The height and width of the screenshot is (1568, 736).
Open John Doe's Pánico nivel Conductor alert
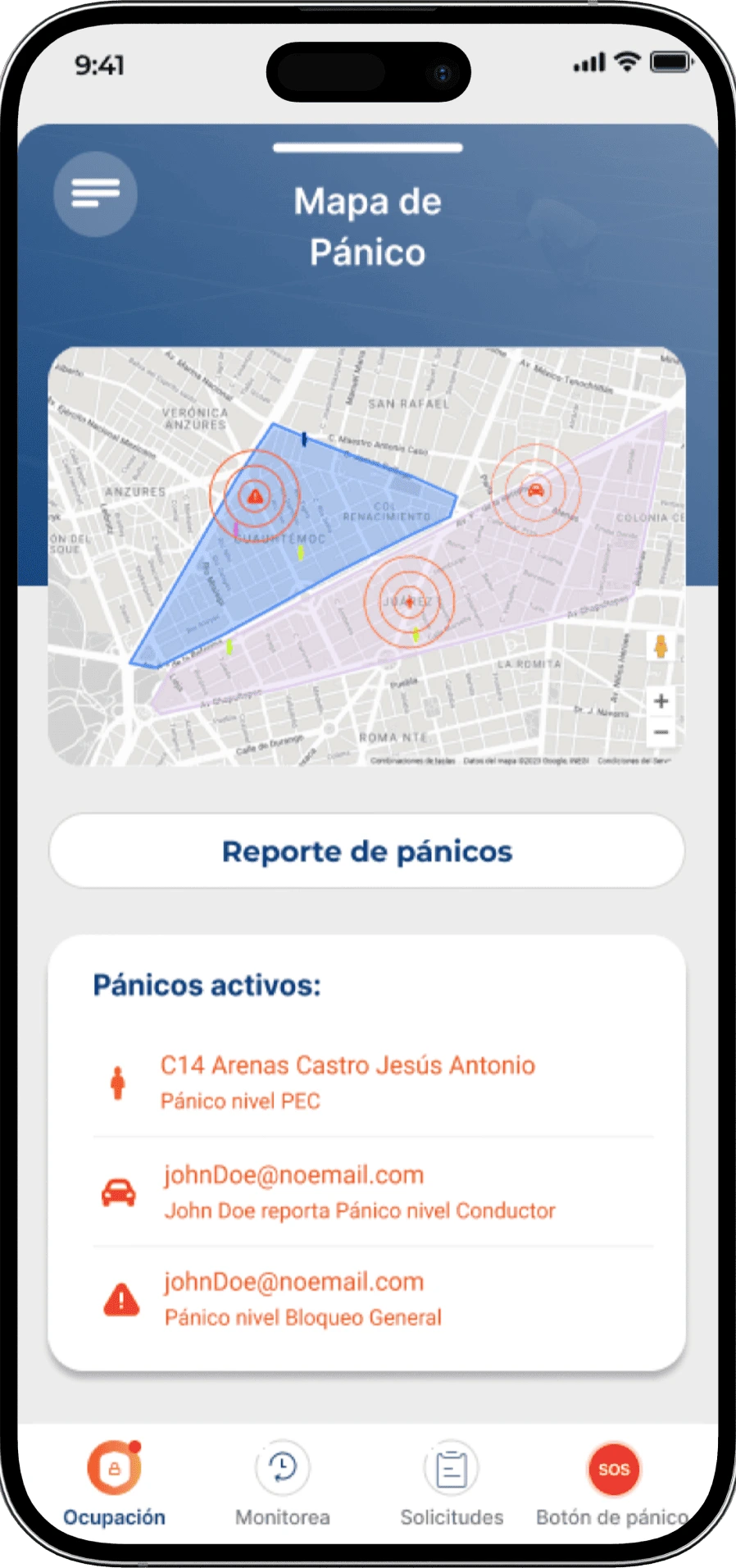[359, 1192]
